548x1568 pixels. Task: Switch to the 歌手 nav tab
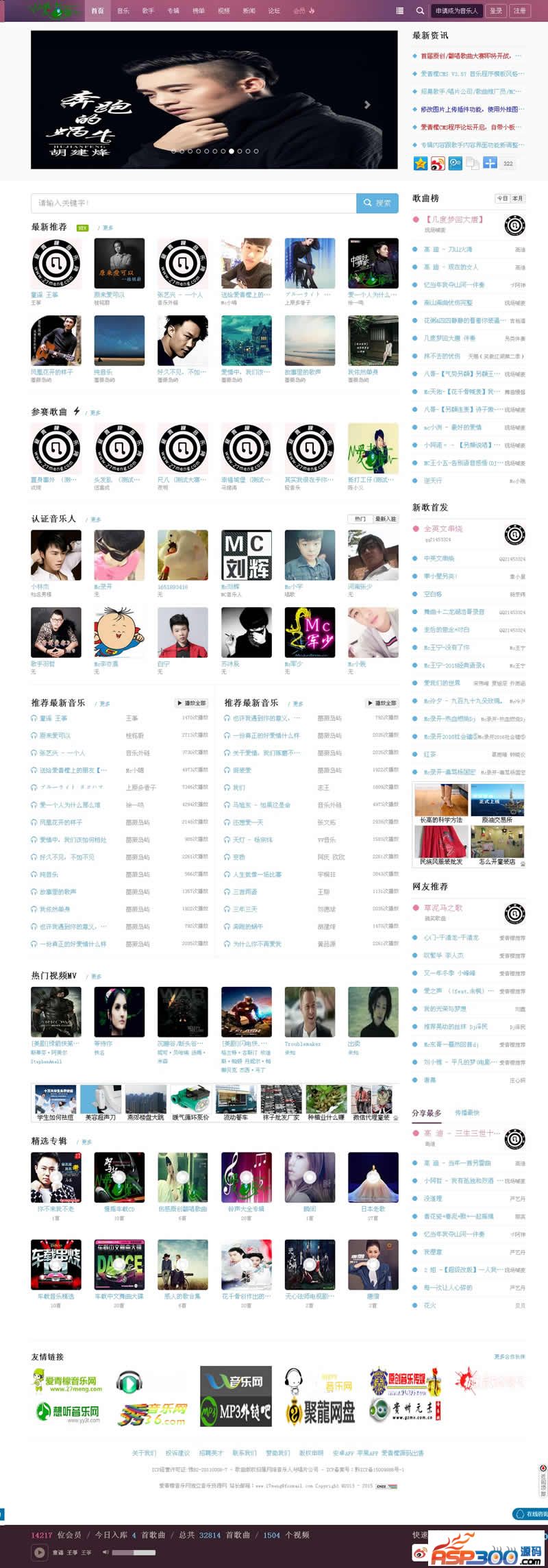click(148, 11)
